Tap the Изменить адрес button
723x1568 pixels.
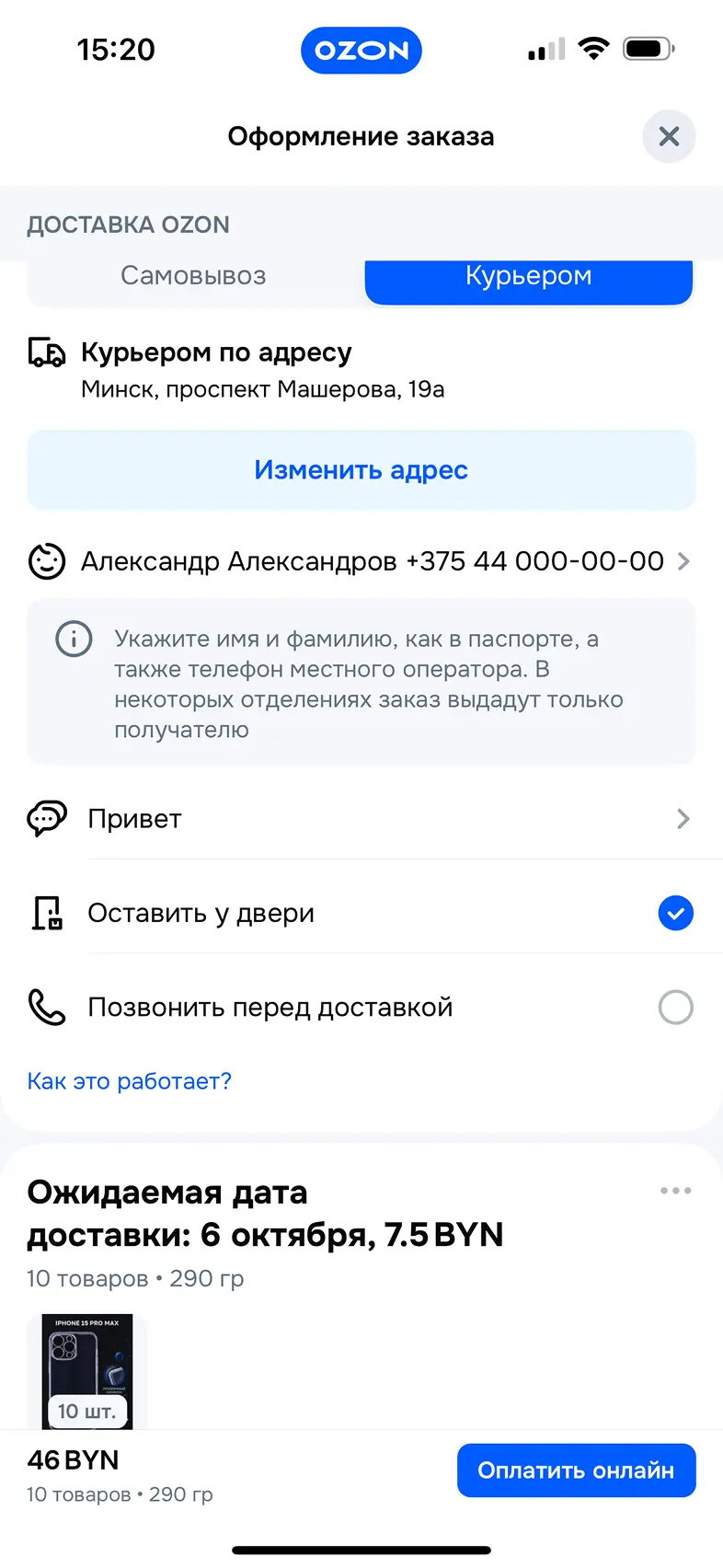point(361,470)
